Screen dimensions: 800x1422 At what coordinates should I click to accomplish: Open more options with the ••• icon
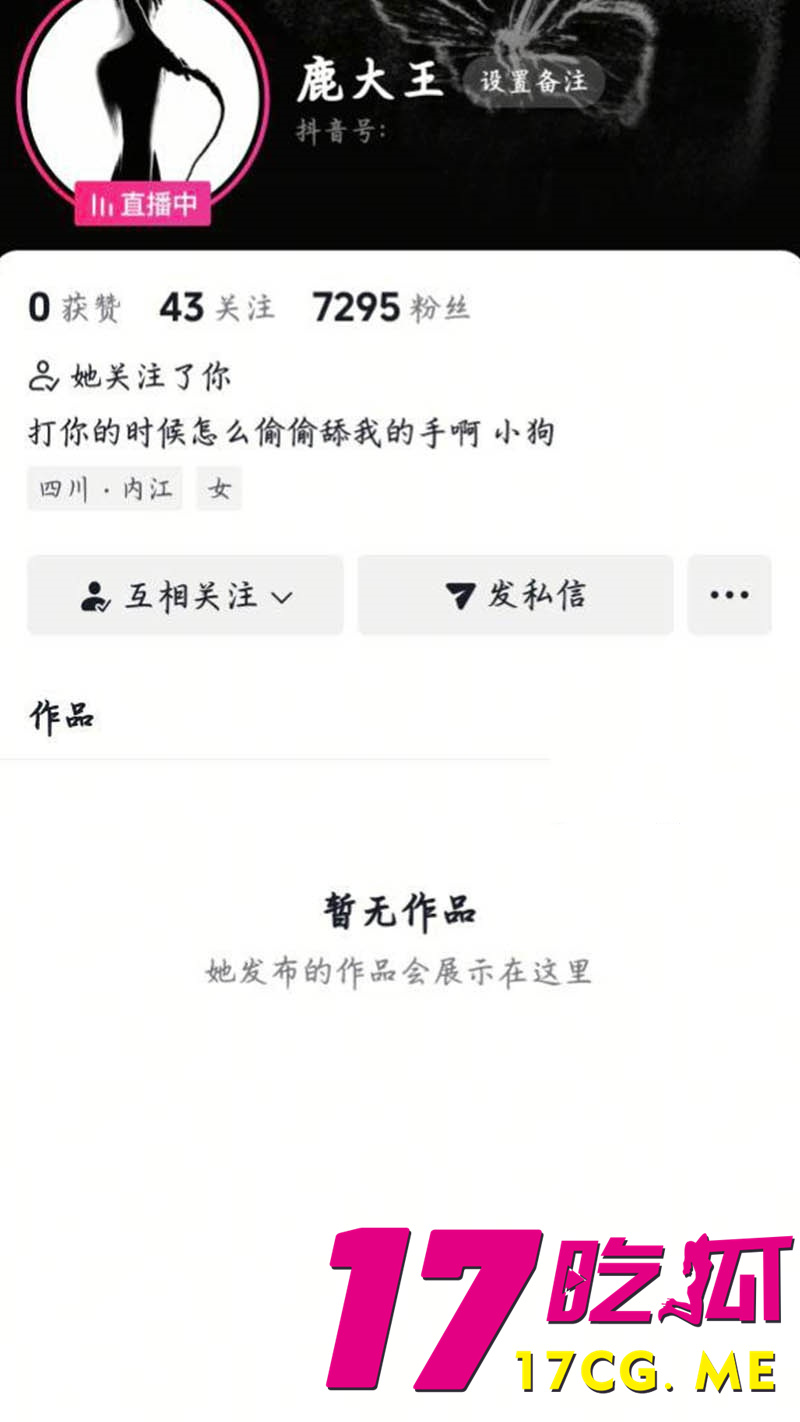(x=729, y=595)
